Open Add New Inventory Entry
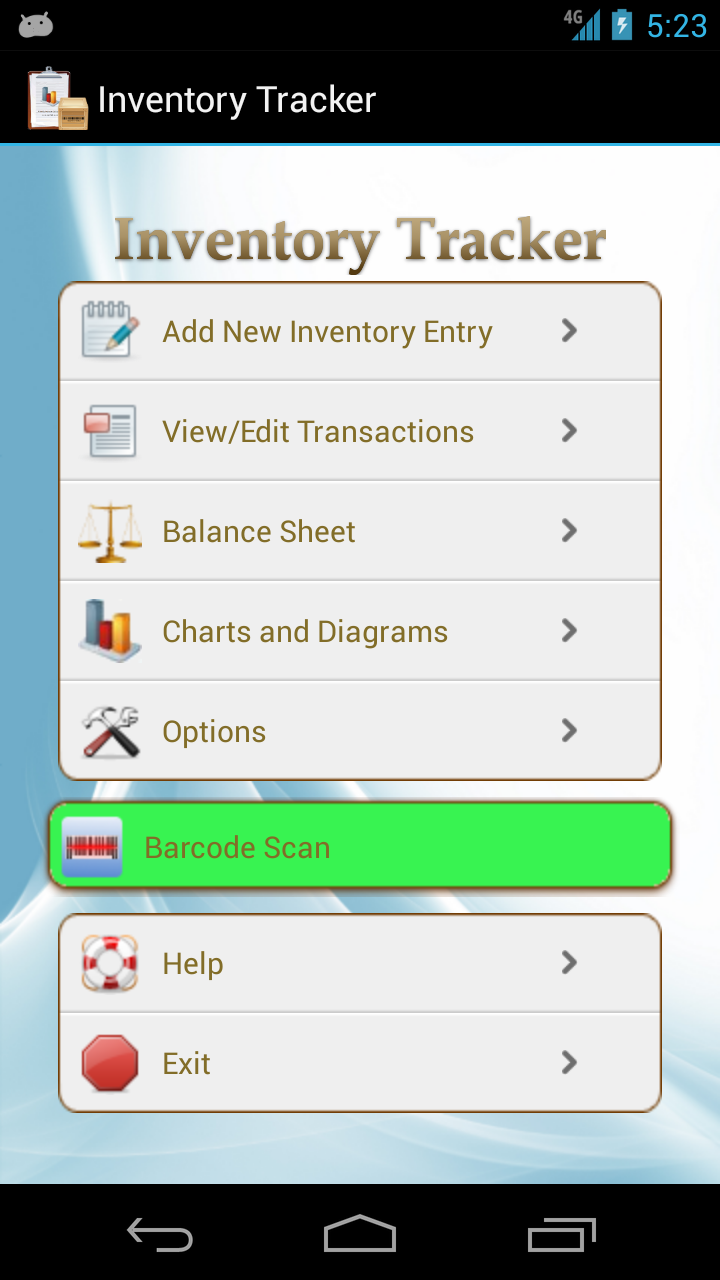The width and height of the screenshot is (720, 1280). (360, 331)
